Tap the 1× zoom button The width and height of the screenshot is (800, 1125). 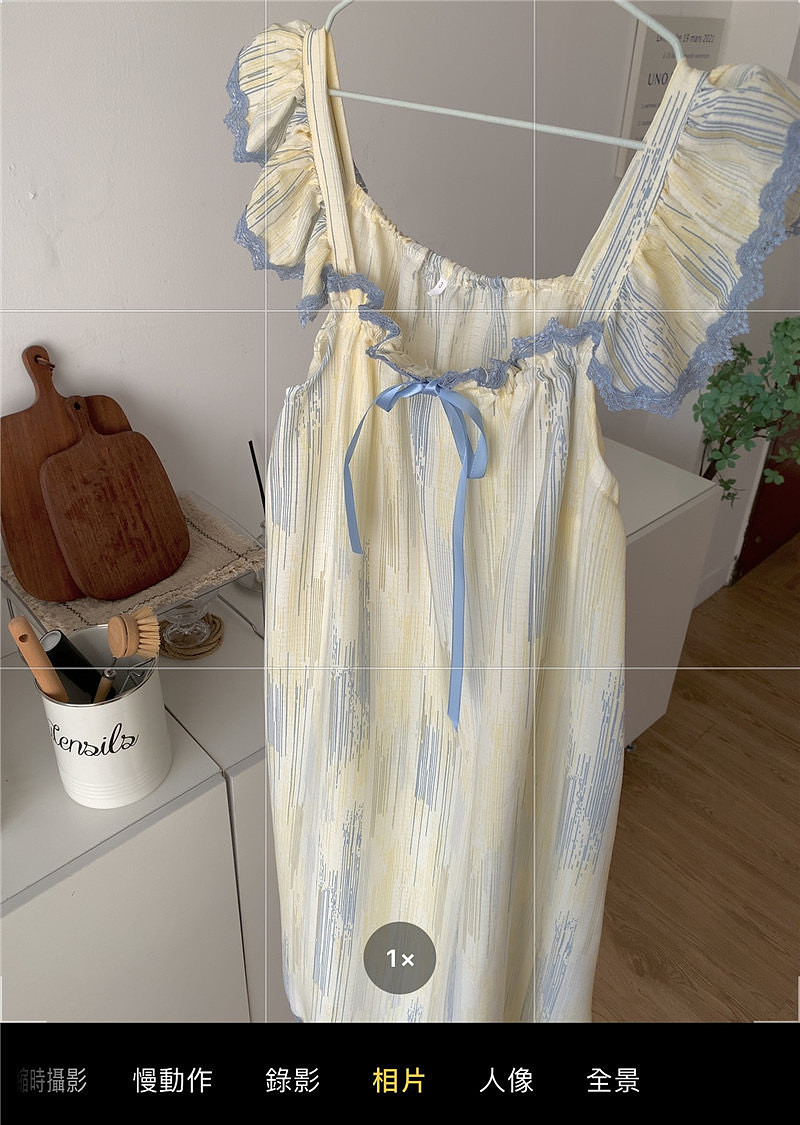click(400, 958)
